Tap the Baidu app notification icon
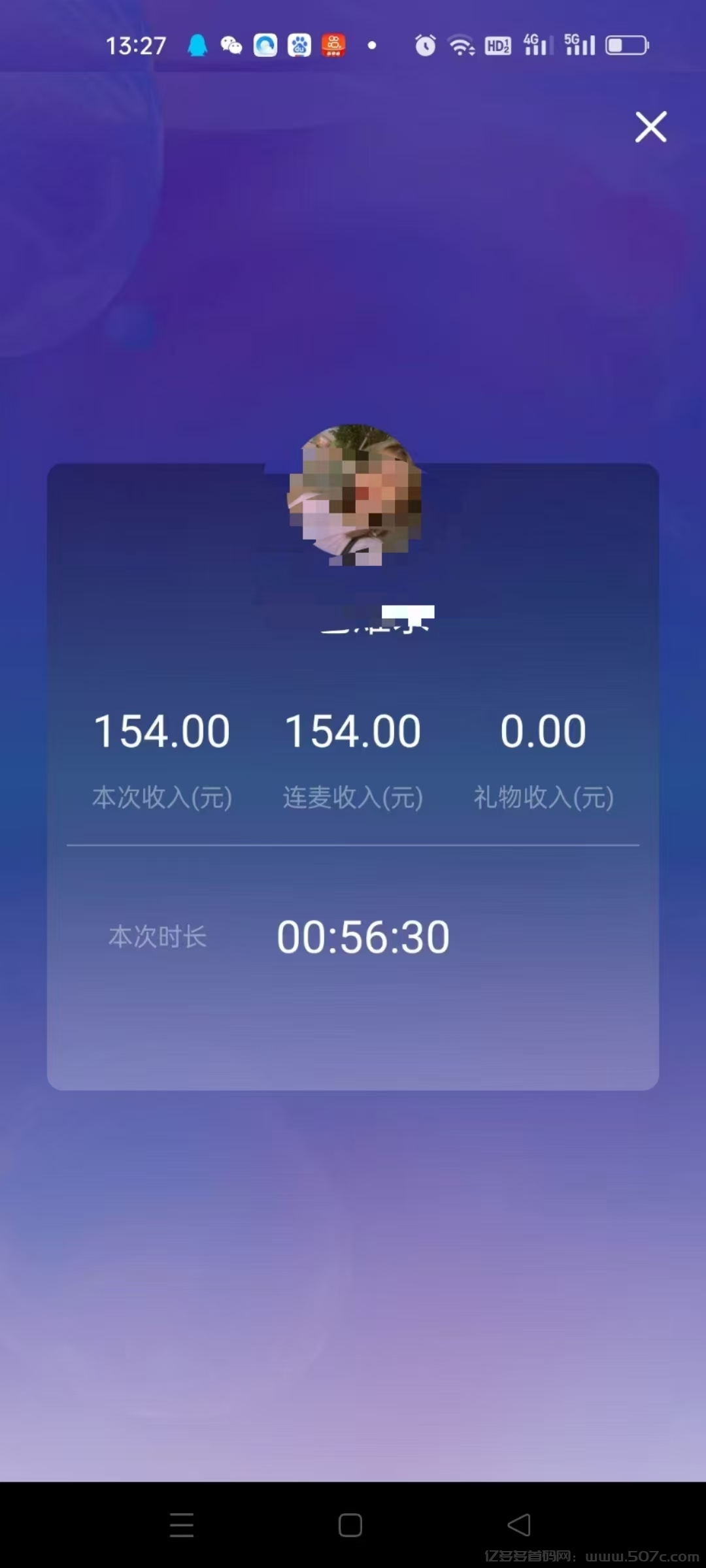The height and width of the screenshot is (1568, 706). tap(299, 45)
